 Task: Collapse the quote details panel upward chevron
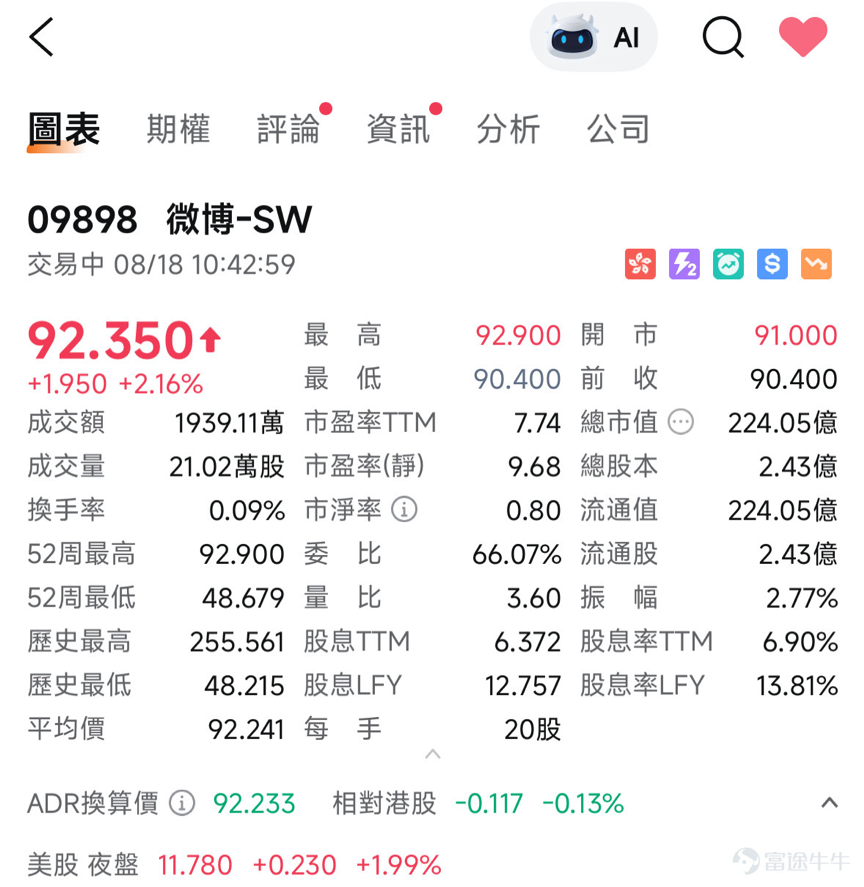click(x=433, y=755)
